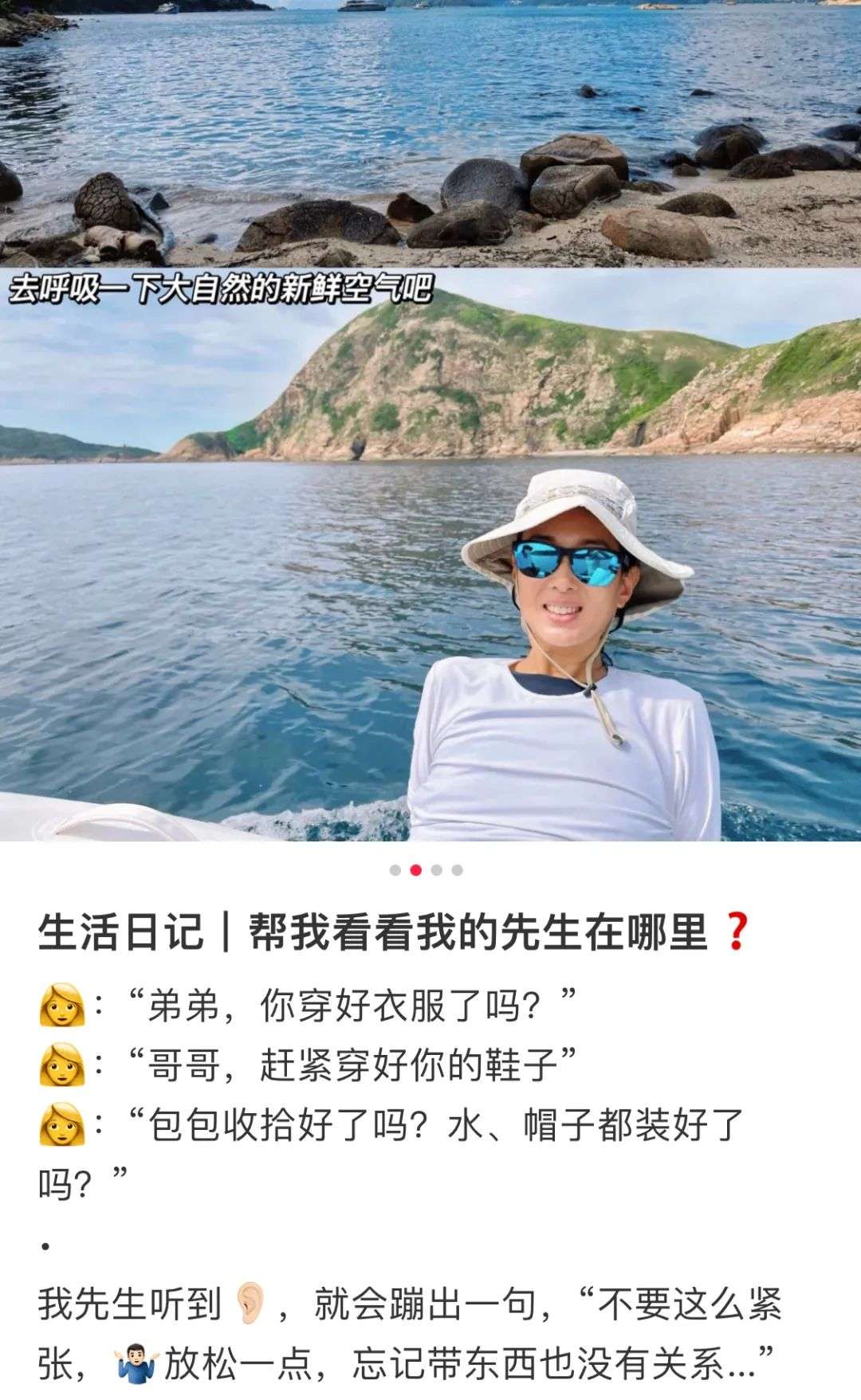861x1400 pixels.
Task: Open the post's photo in full view
Action: [x=431, y=420]
